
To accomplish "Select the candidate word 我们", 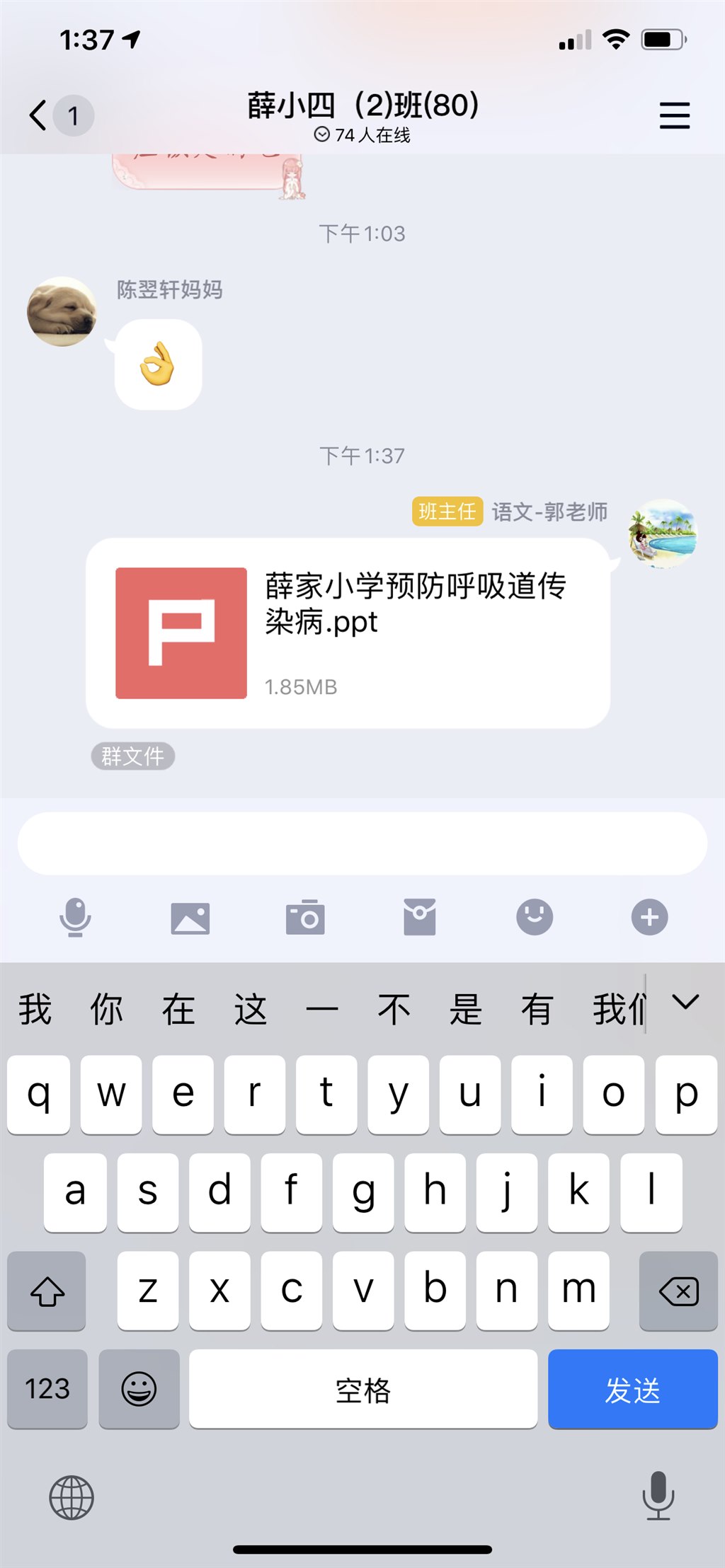I will coord(617,1008).
